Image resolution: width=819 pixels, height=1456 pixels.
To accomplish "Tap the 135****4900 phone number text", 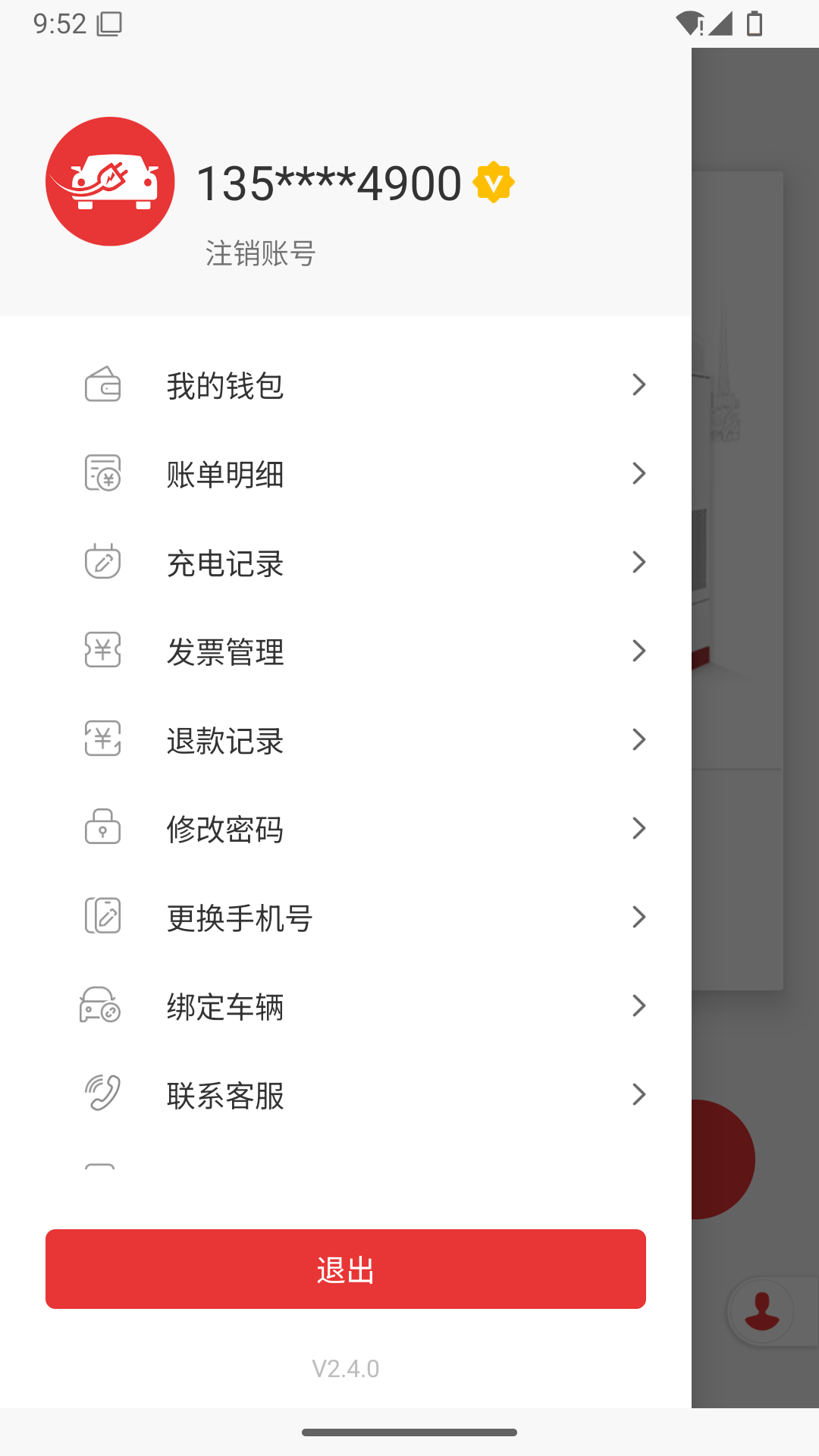I will tap(330, 182).
